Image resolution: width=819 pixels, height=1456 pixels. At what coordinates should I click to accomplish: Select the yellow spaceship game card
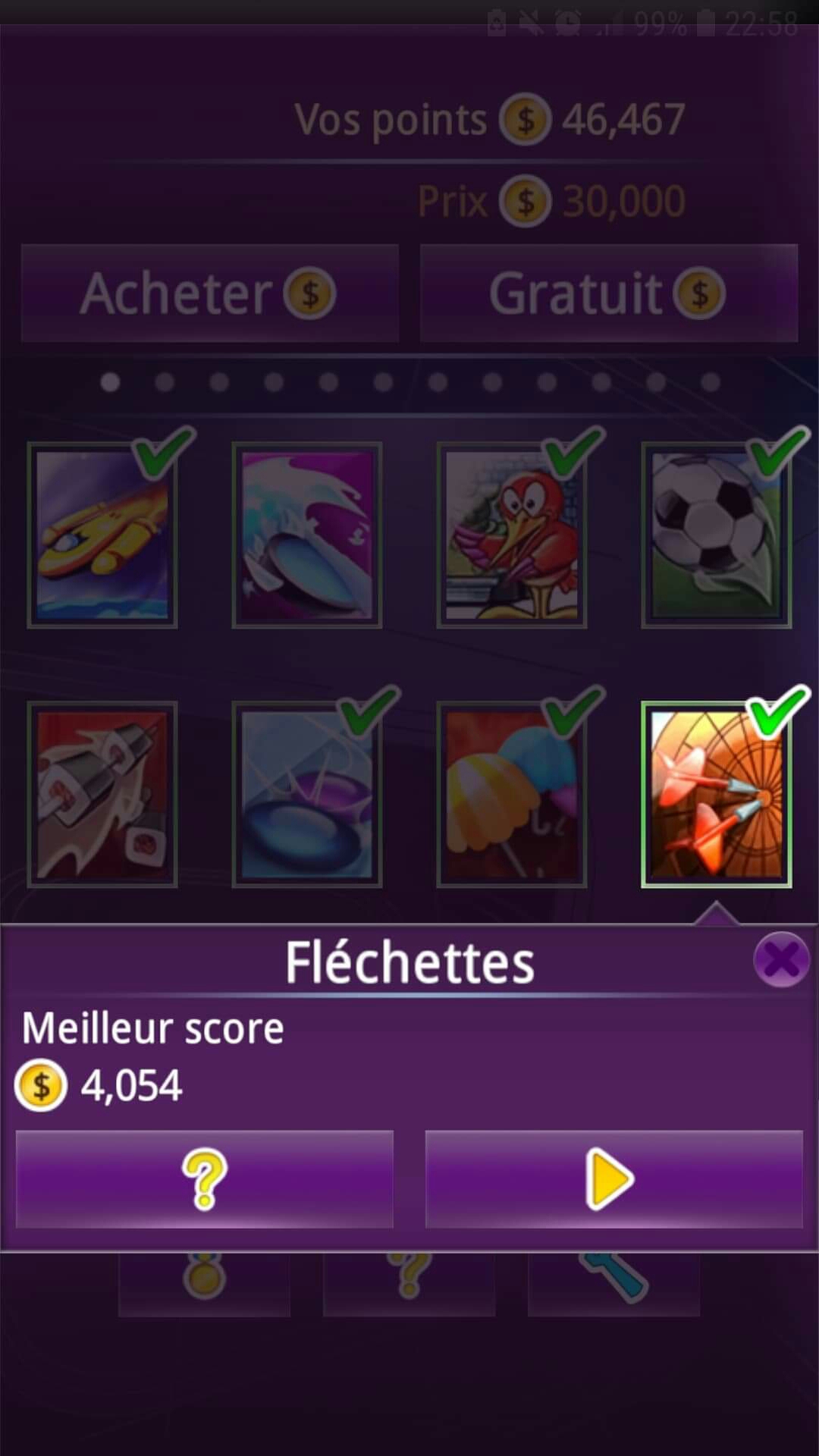coord(102,535)
